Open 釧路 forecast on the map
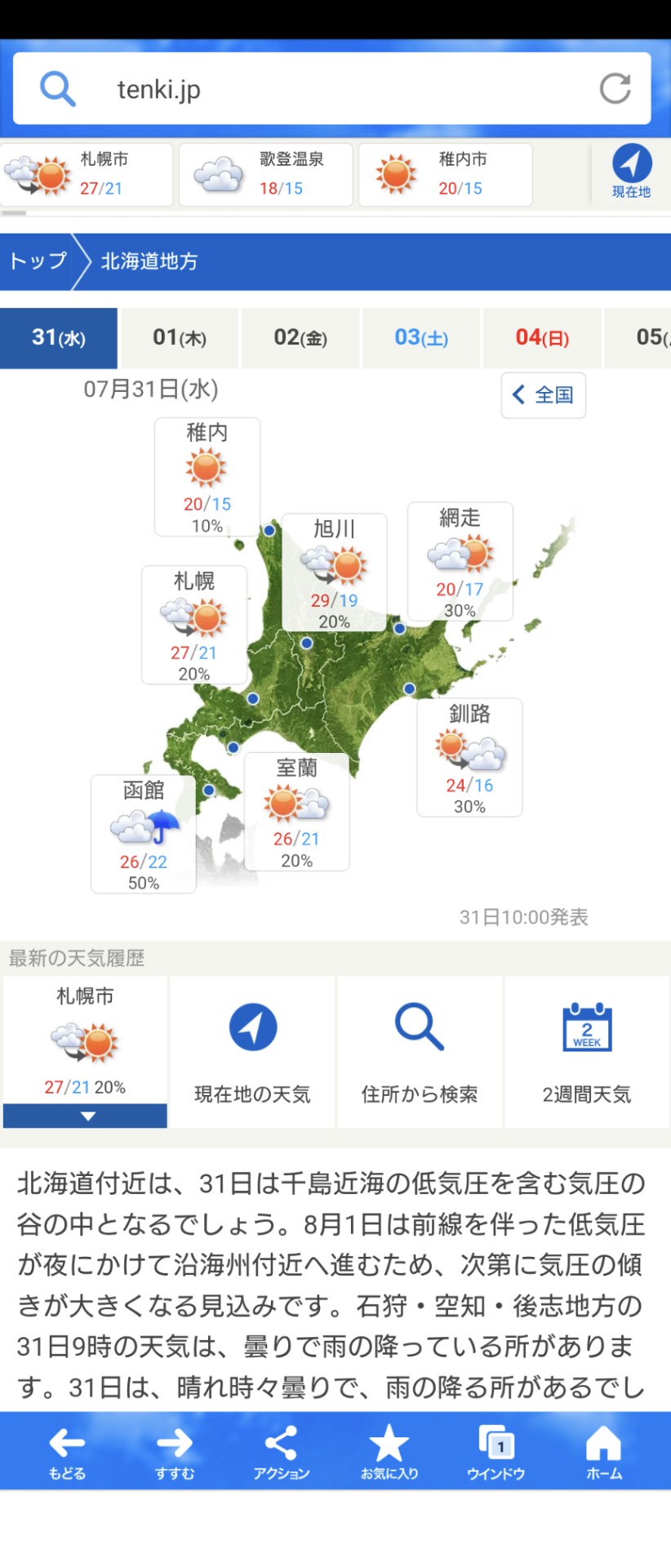Screen dimensions: 671x1568 pyautogui.click(x=469, y=757)
